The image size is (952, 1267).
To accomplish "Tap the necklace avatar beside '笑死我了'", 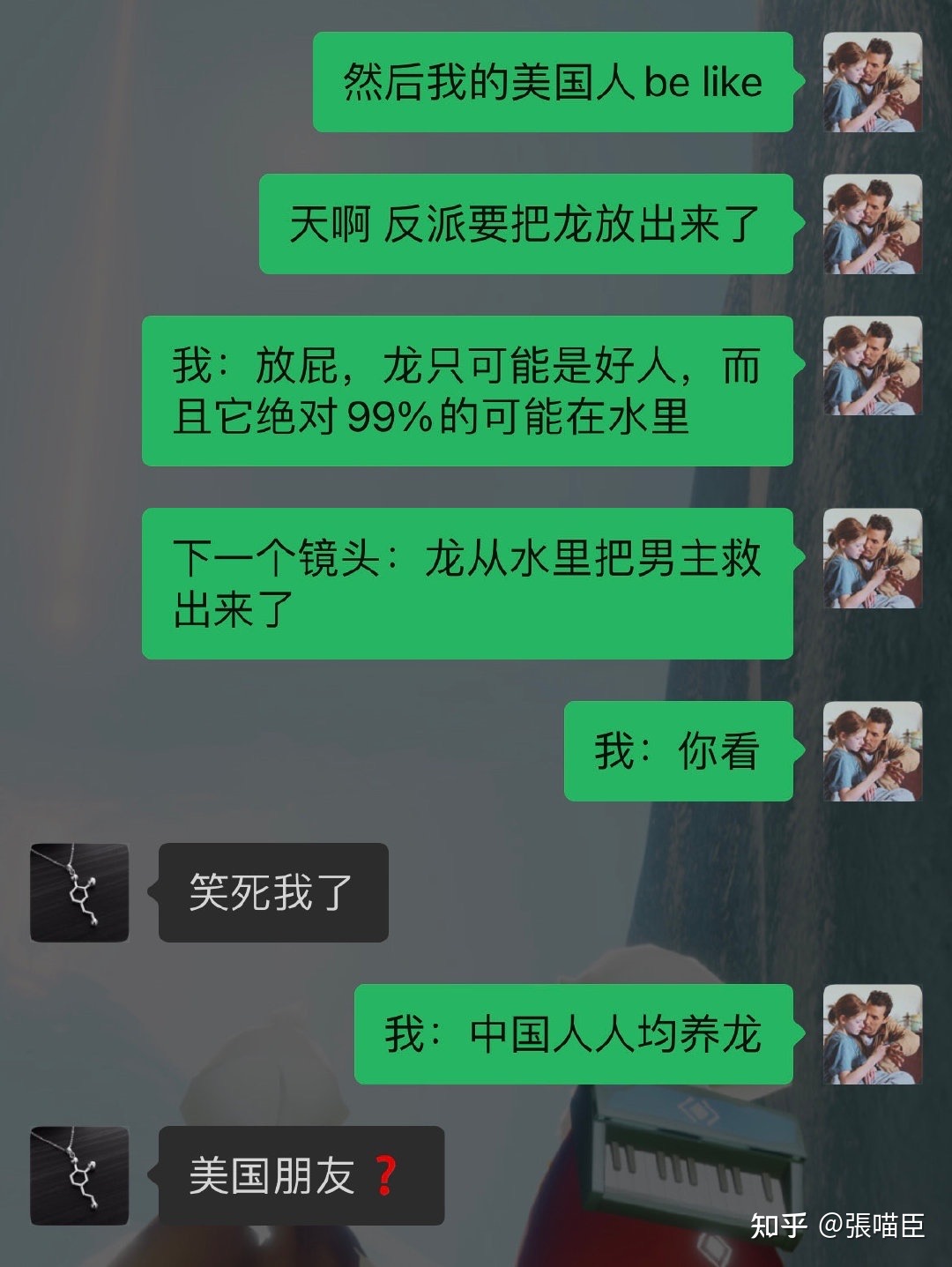I will point(79,892).
